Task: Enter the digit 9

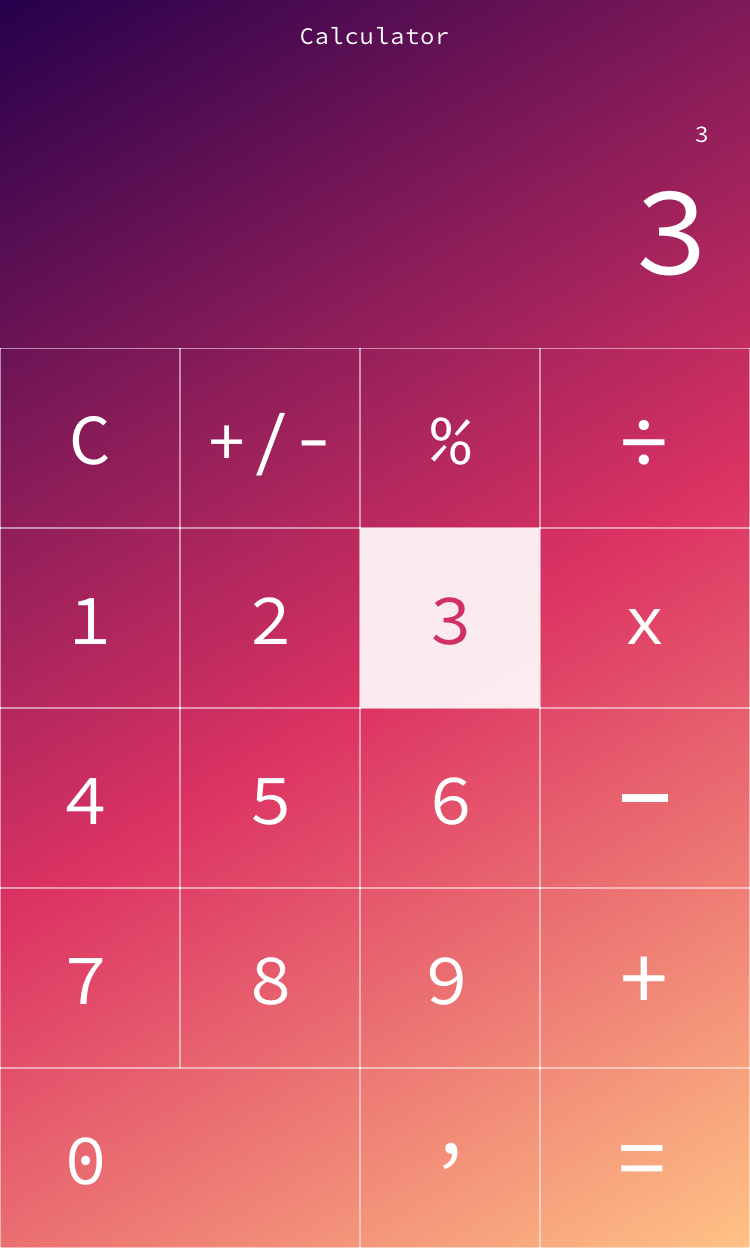Action: (450, 978)
